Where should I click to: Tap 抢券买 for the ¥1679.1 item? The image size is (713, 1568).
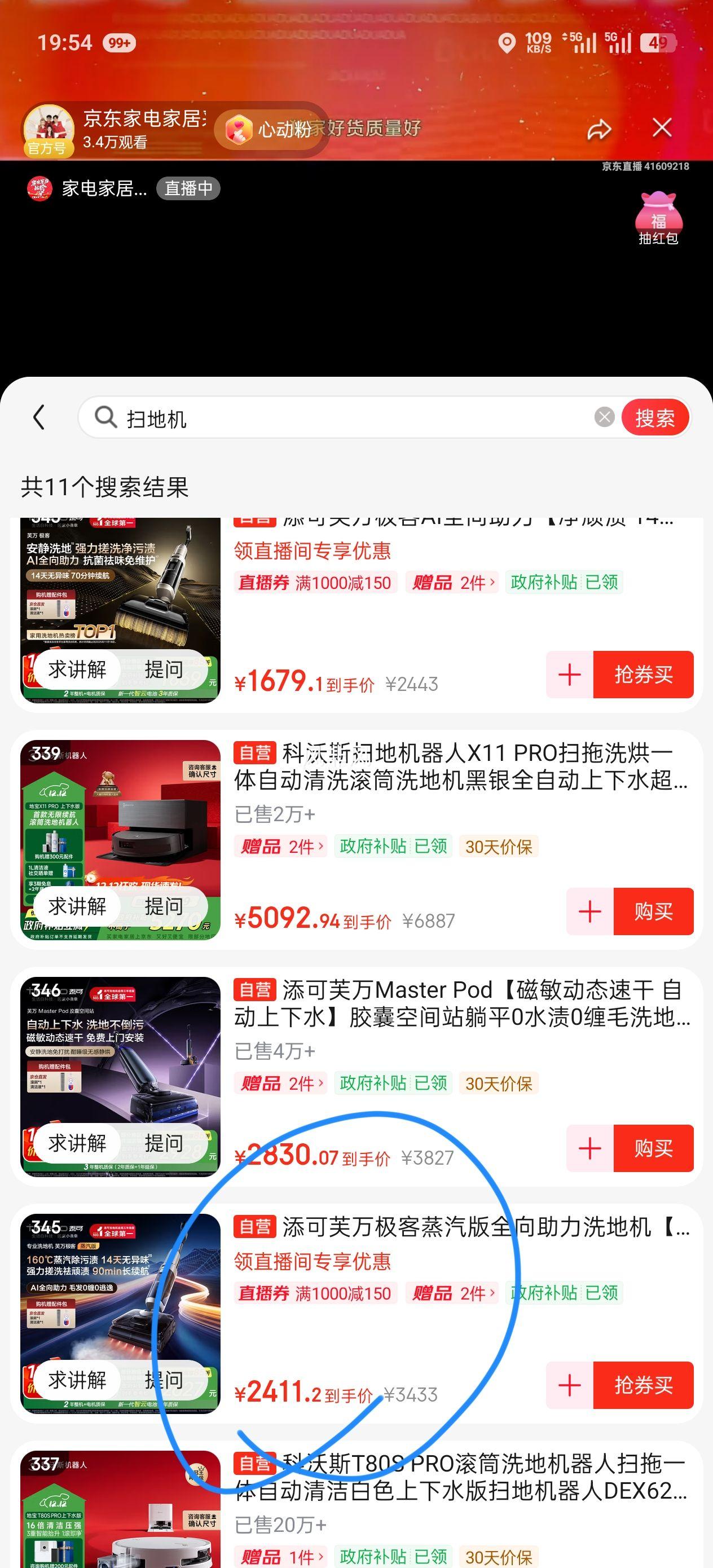643,675
